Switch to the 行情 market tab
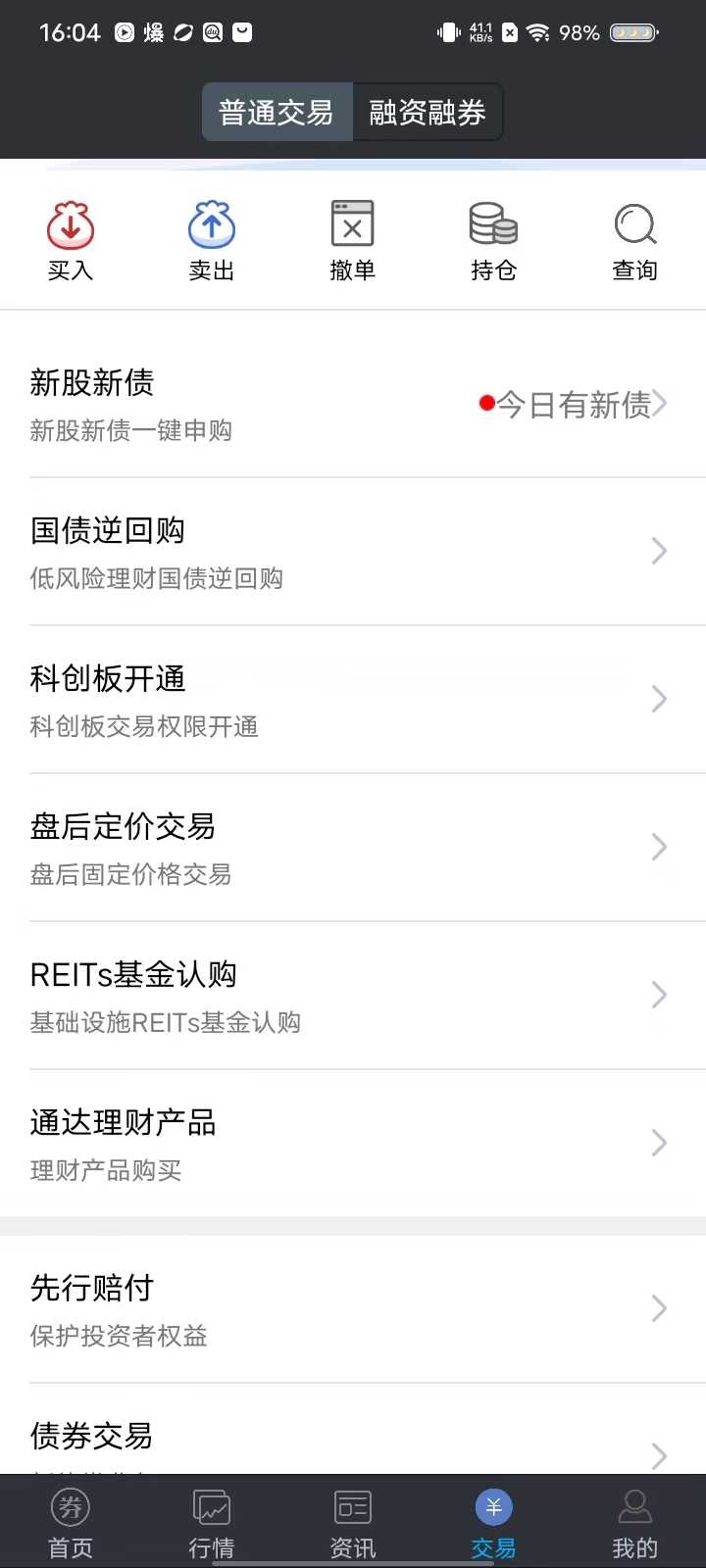Viewport: 706px width, 1568px height. pyautogui.click(x=212, y=1523)
